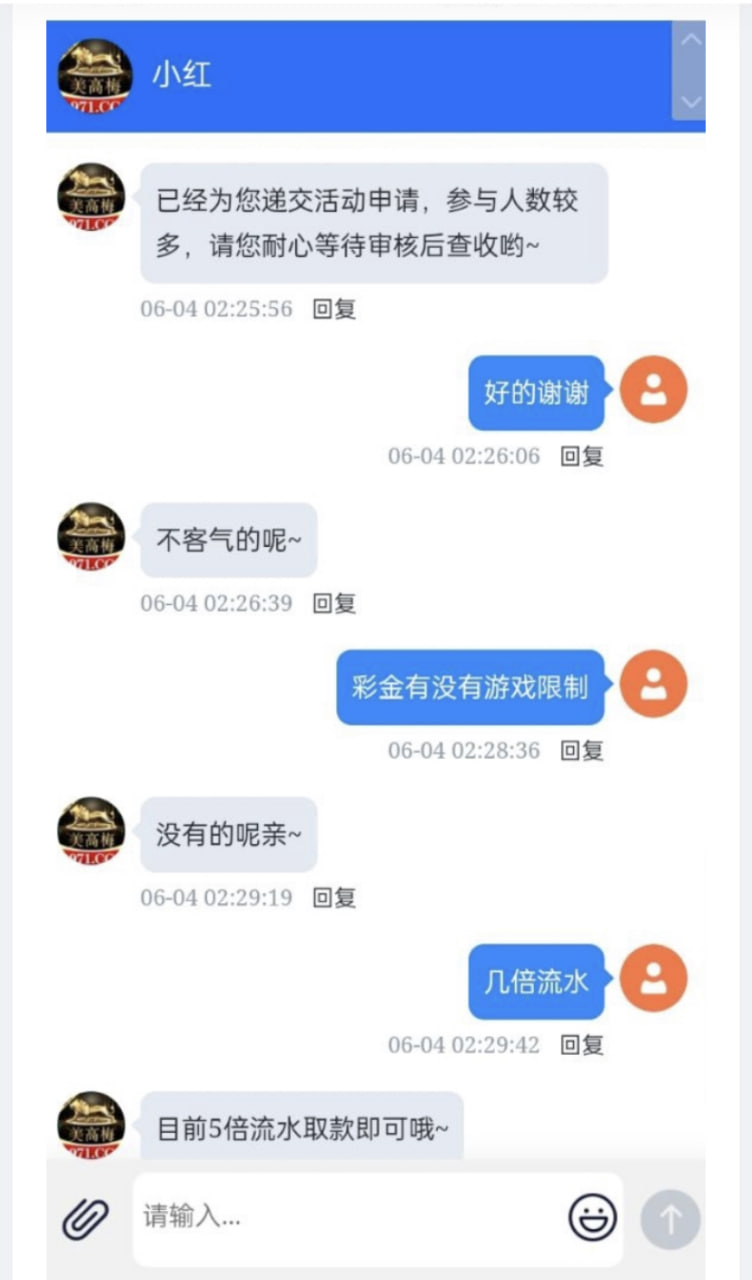This screenshot has height=1280, width=752.
Task: Reply to the 02:25:56 message
Action: 334,309
